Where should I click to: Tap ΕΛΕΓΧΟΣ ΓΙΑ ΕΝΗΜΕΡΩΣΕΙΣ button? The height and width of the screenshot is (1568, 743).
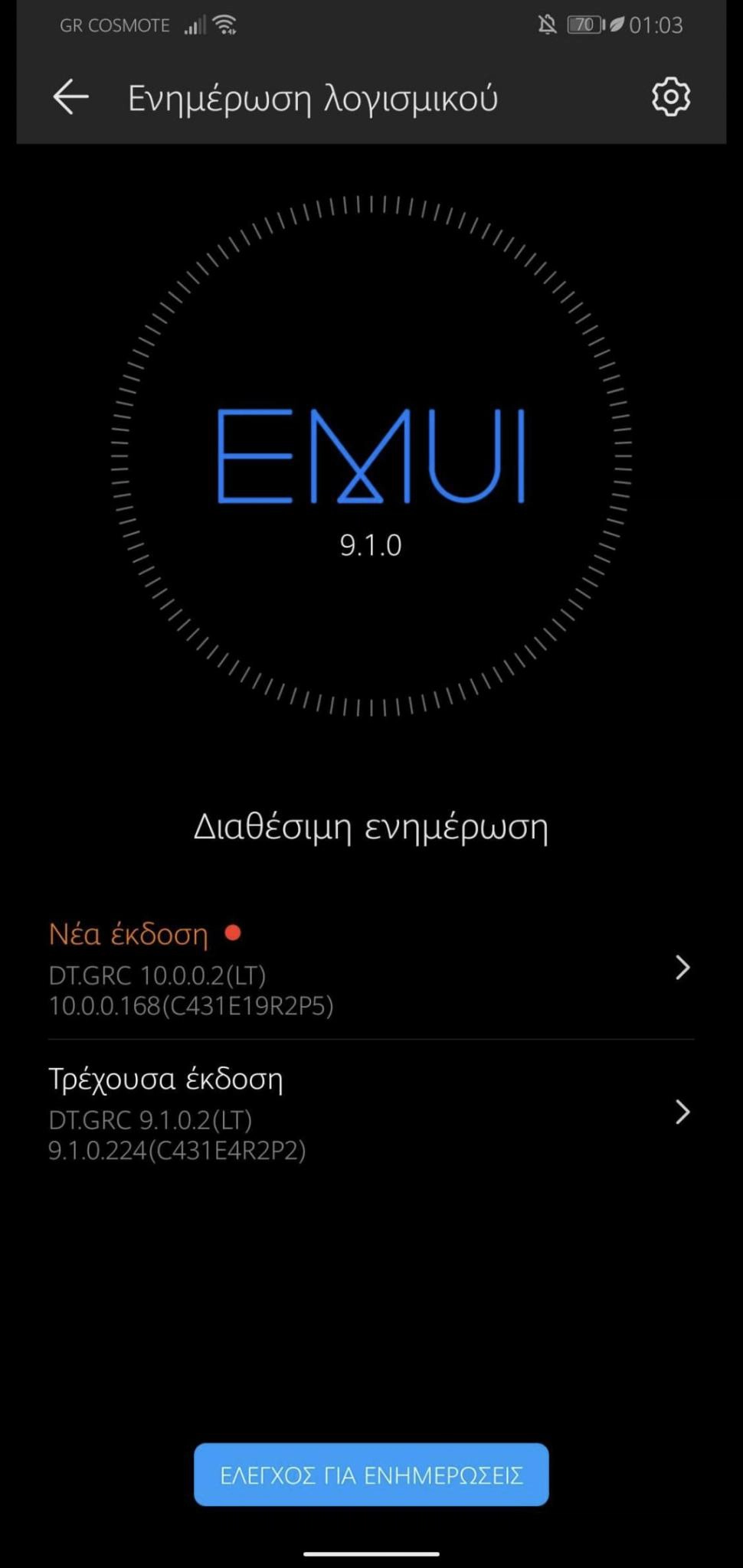point(371,1474)
